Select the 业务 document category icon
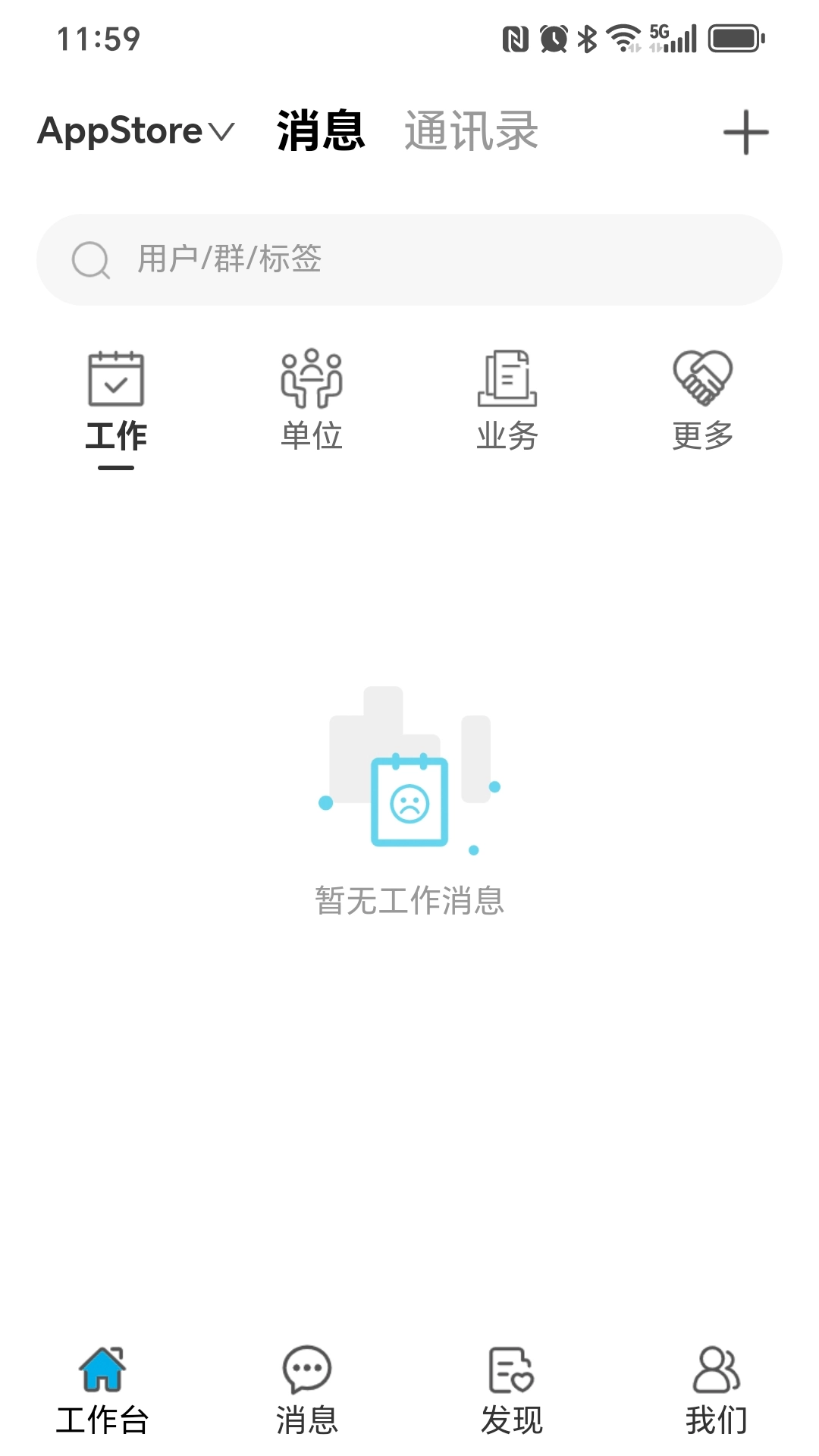 tap(507, 379)
